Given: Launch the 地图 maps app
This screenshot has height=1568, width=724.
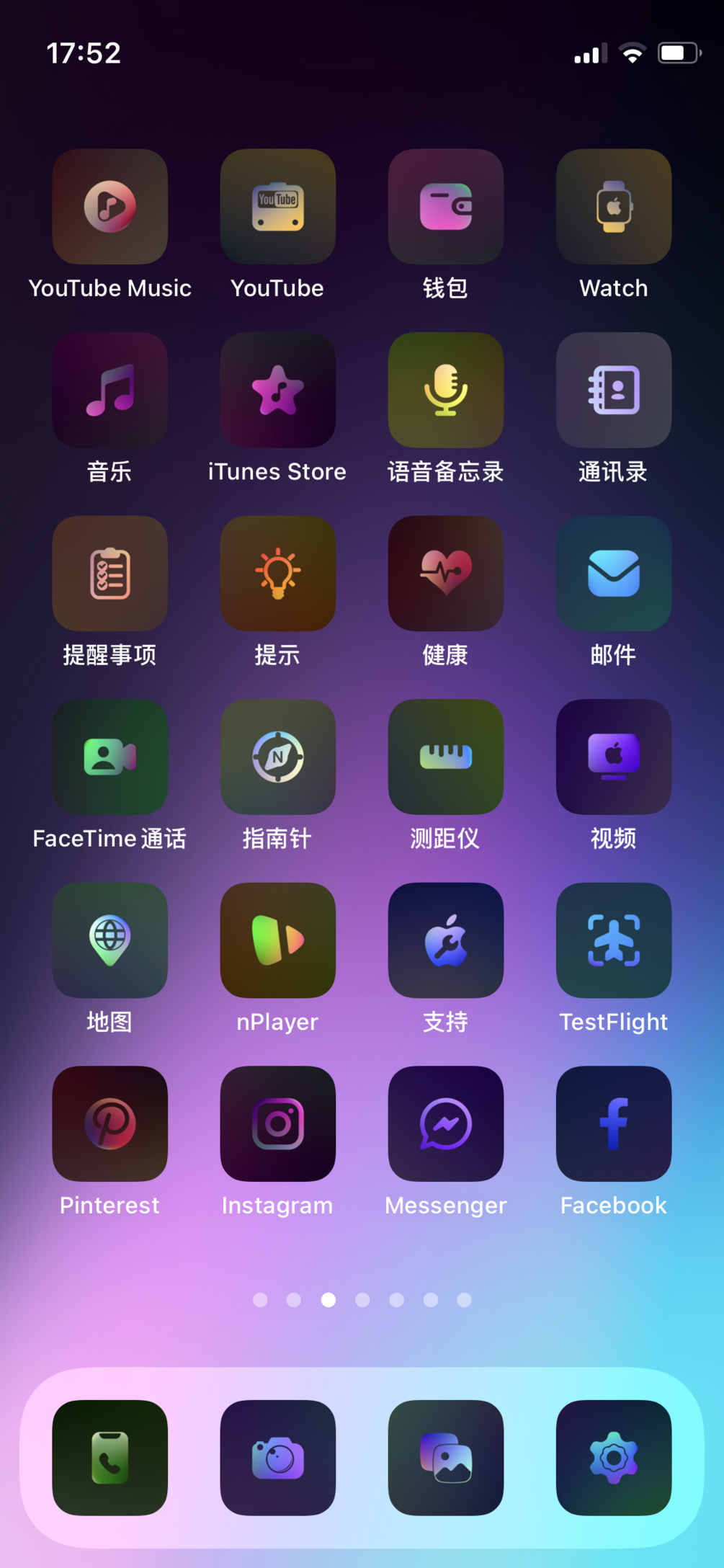Looking at the screenshot, I should [x=110, y=940].
